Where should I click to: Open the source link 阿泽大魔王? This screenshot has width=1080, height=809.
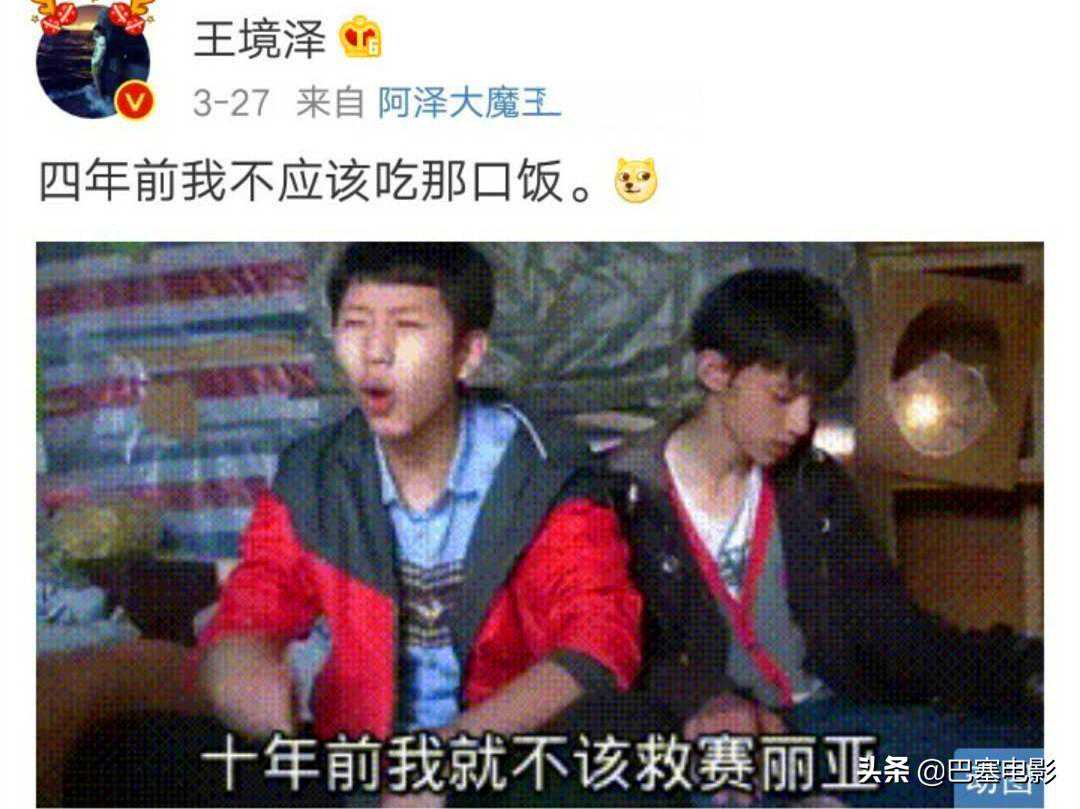[468, 102]
